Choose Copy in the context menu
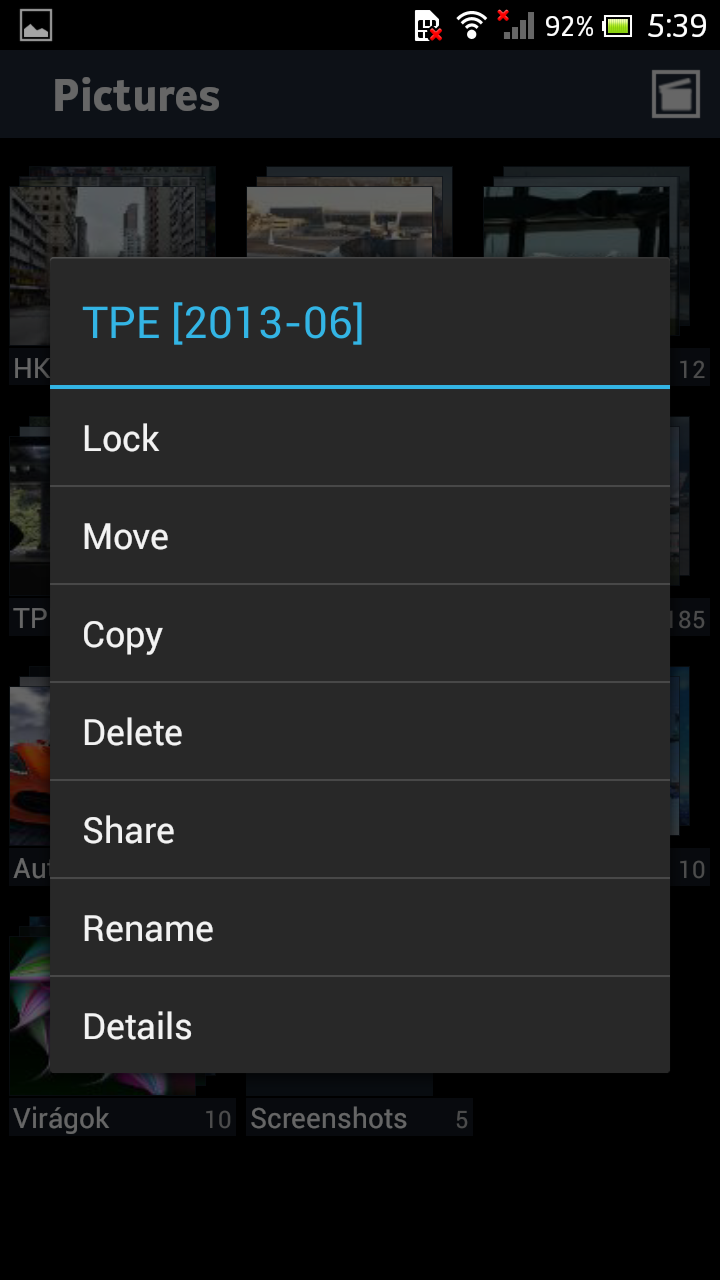Screen dimensions: 720x1280 point(360,634)
